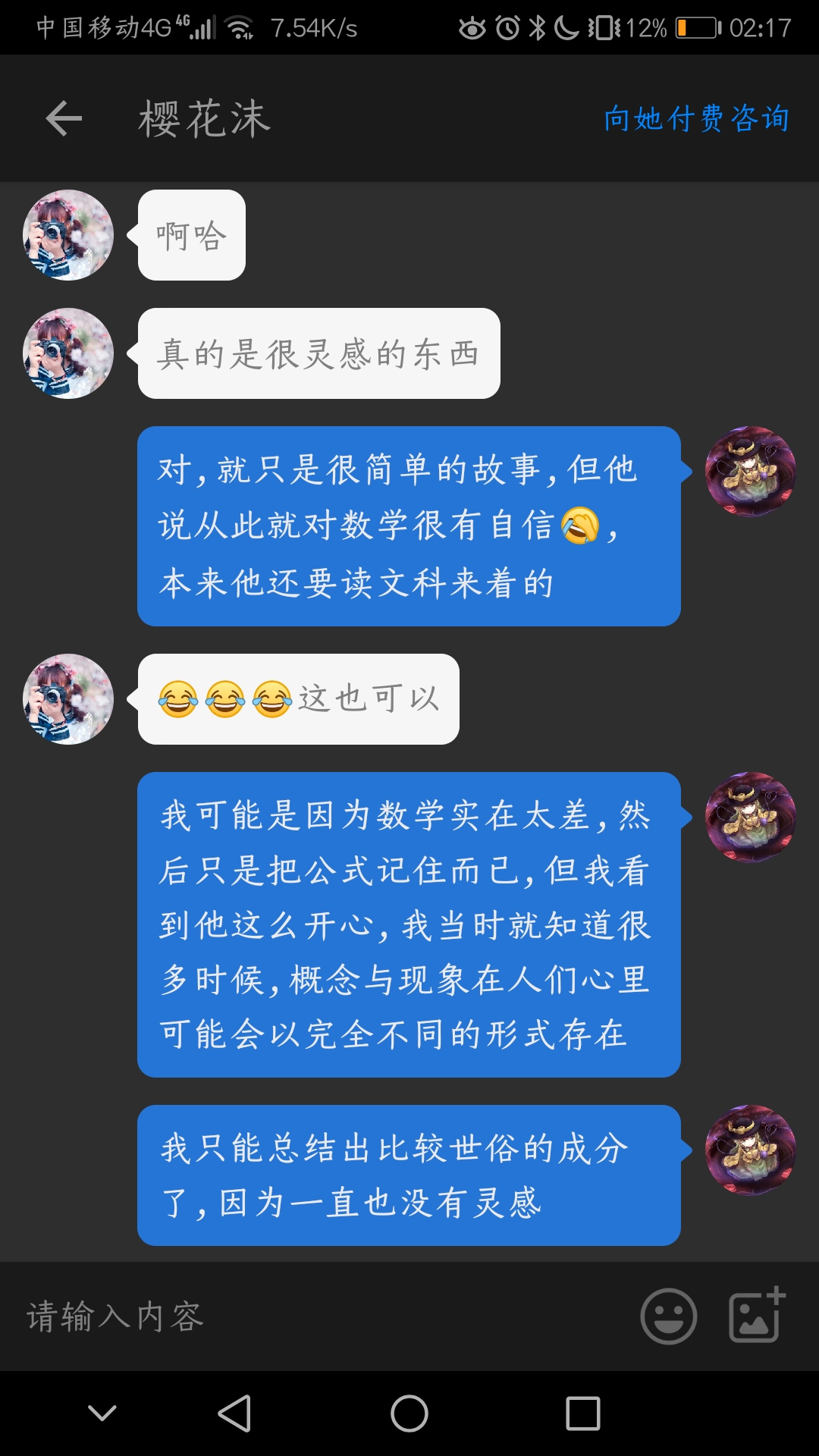Go back from the 樱花沫 chat

(64, 119)
